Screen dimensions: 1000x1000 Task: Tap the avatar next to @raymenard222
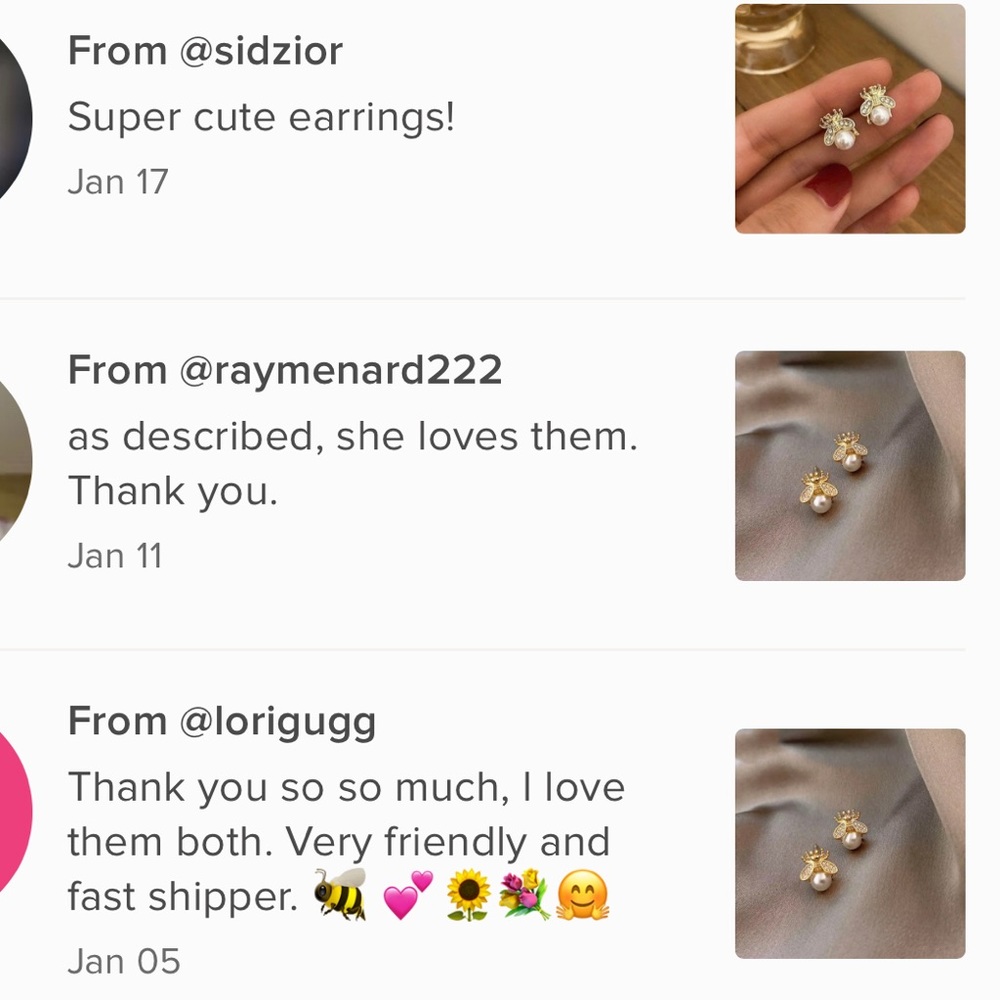(14, 462)
